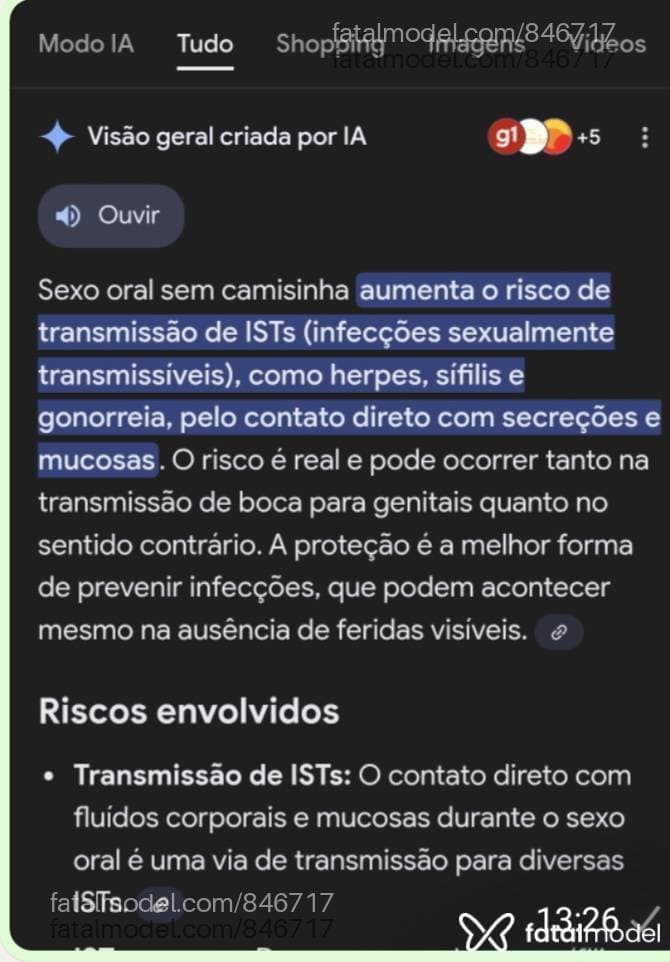
Task: Tap the Ouvir listen button
Action: 111,216
